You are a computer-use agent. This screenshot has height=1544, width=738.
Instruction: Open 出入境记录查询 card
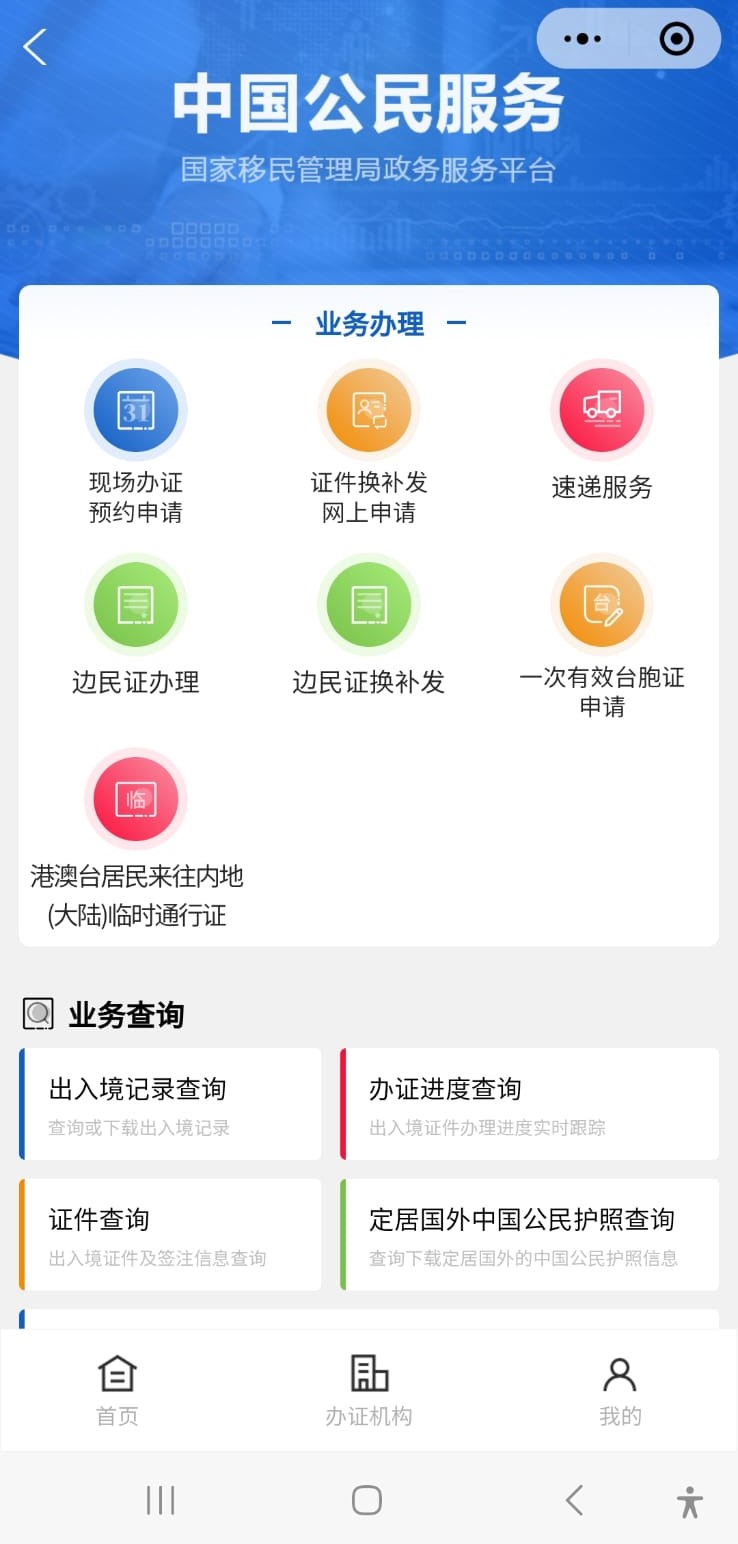[x=170, y=1103]
